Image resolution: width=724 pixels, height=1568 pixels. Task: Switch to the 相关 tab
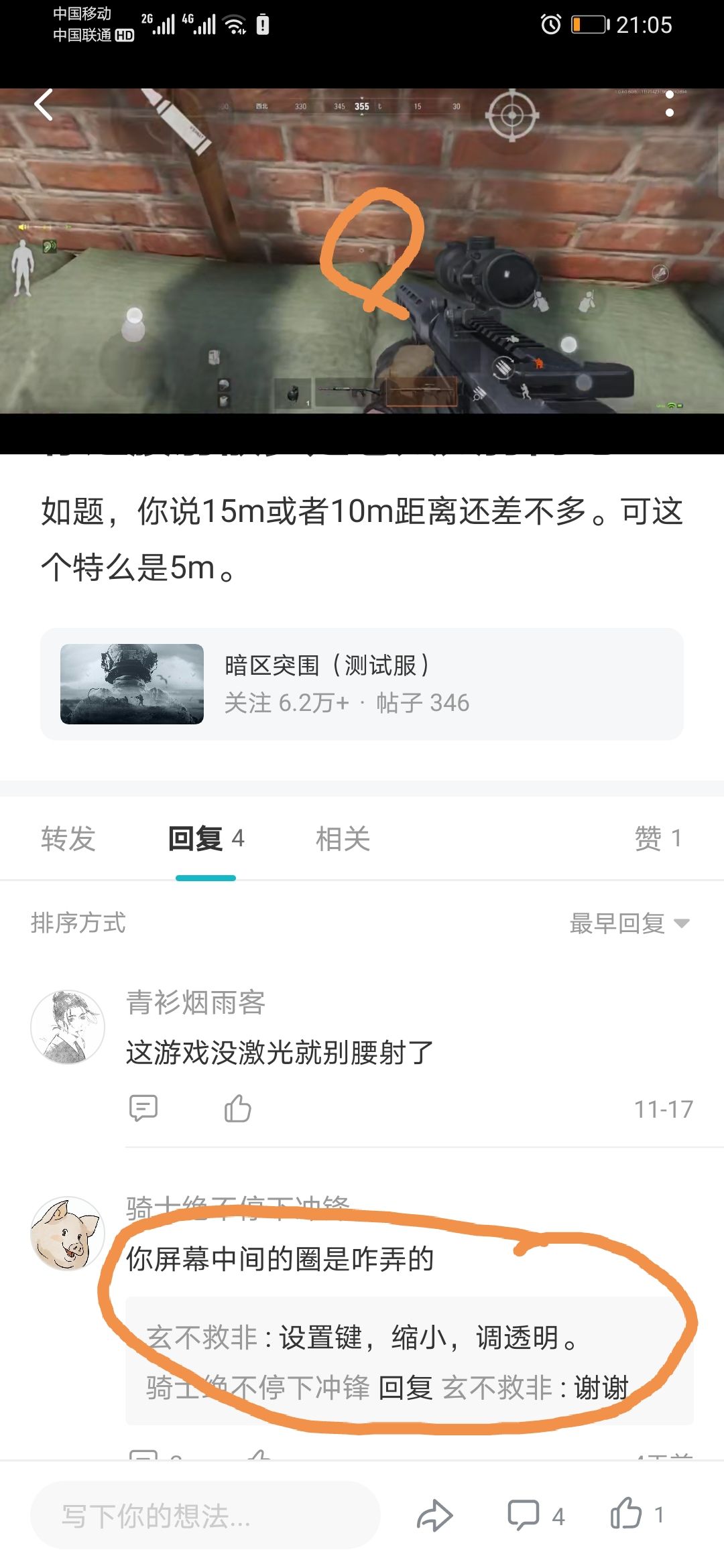coord(343,838)
